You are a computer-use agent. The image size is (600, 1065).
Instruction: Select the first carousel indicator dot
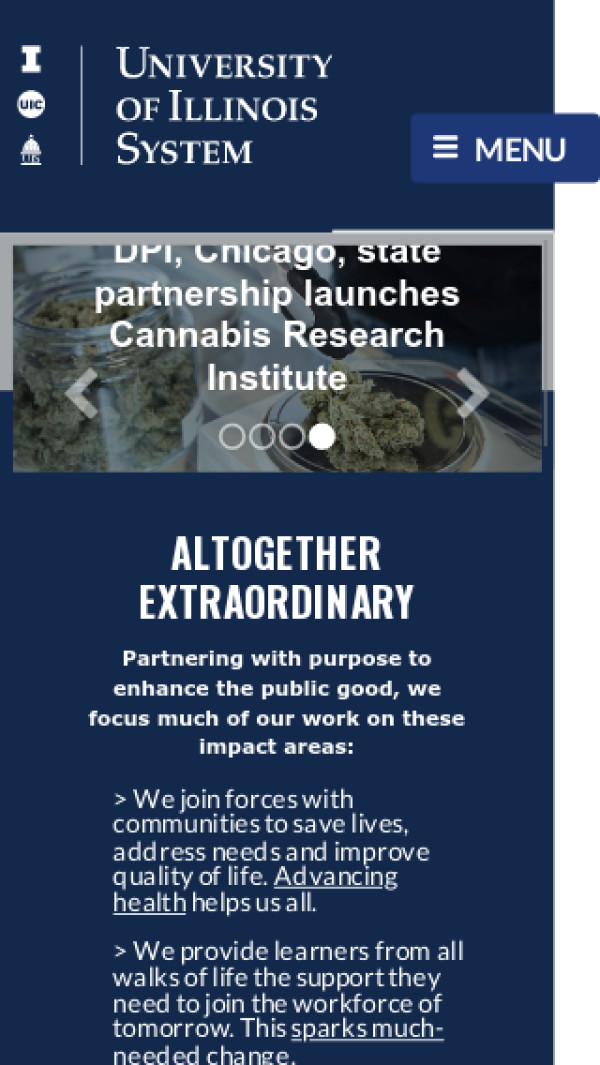pyautogui.click(x=232, y=437)
